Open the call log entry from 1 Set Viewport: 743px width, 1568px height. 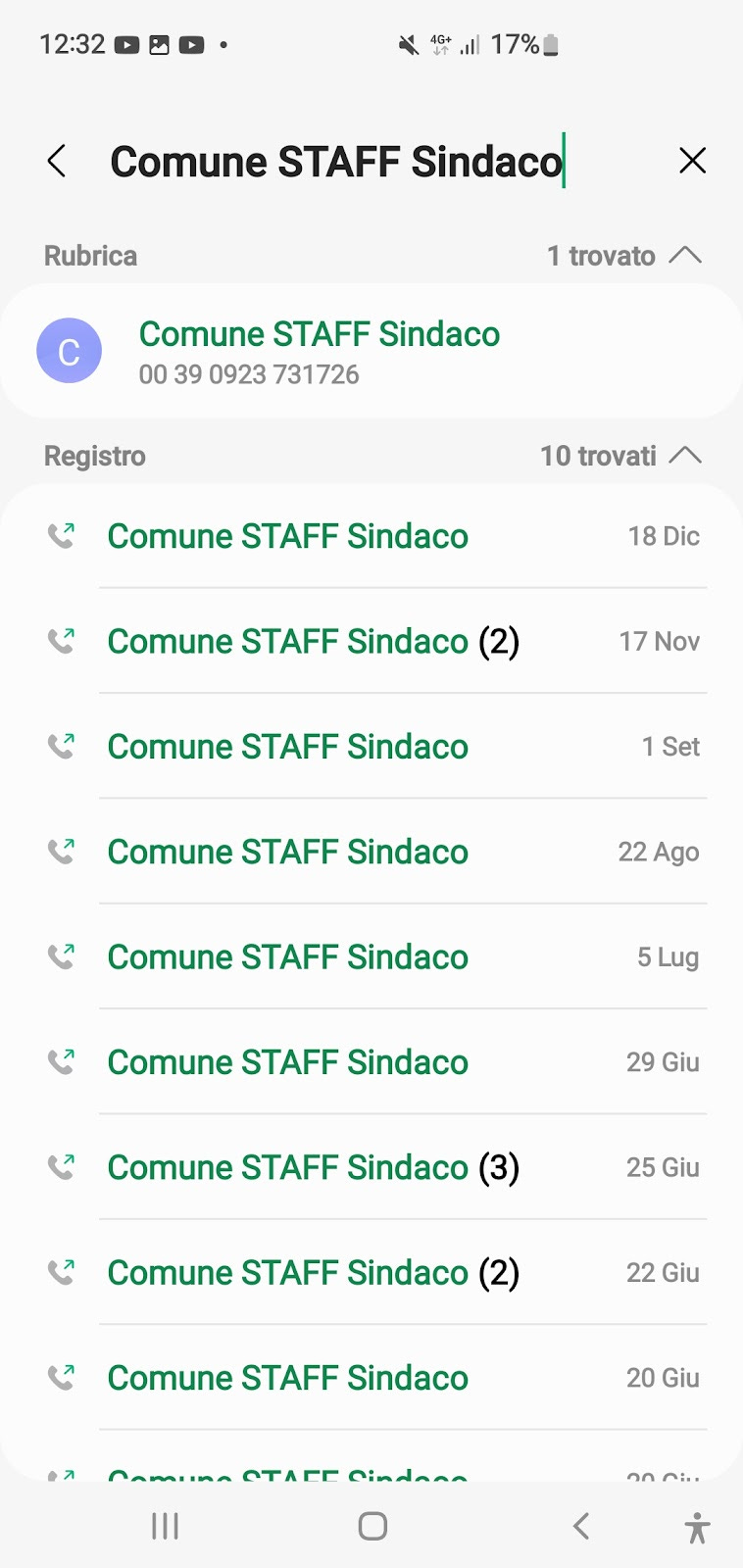(371, 747)
